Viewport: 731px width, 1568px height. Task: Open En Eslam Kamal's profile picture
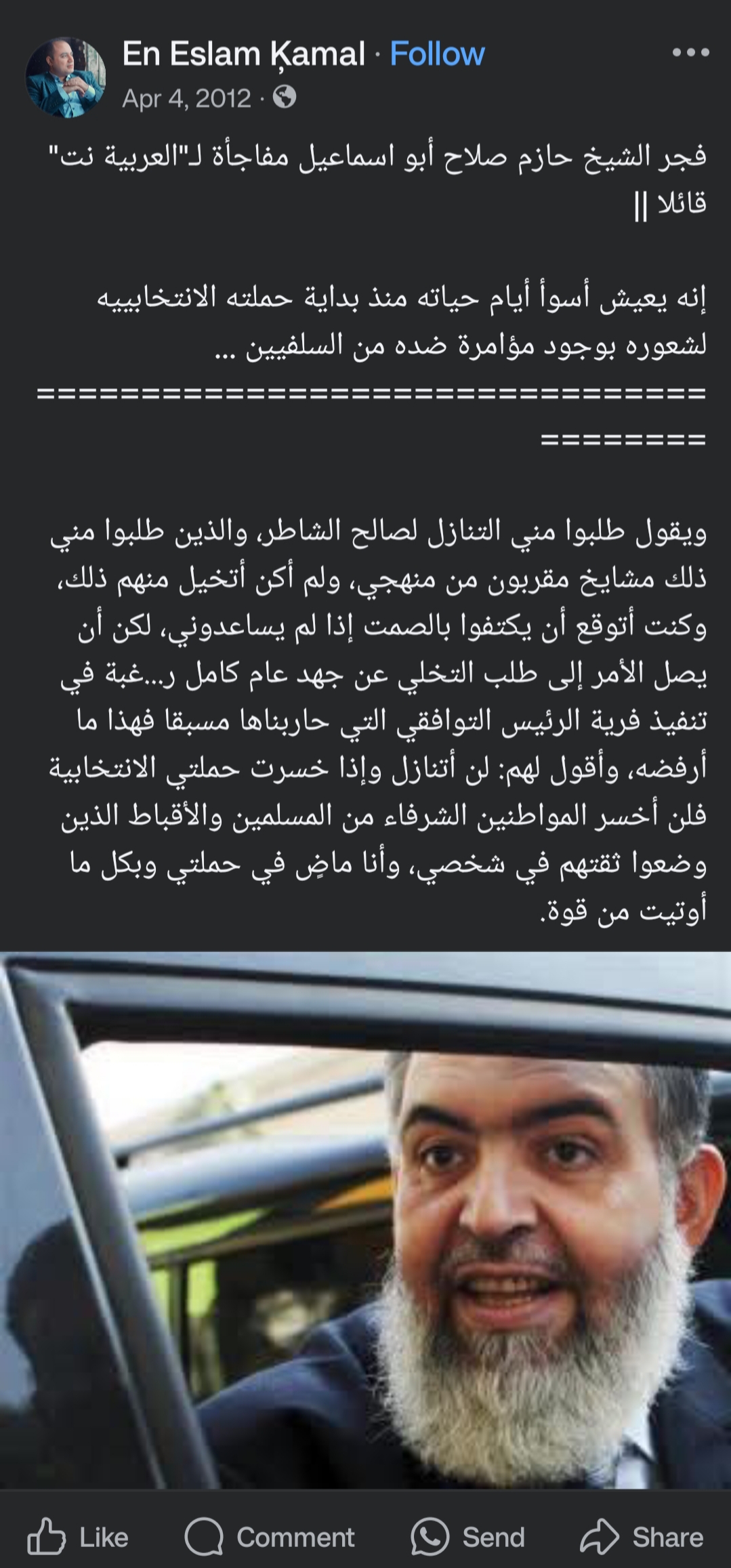[65, 77]
